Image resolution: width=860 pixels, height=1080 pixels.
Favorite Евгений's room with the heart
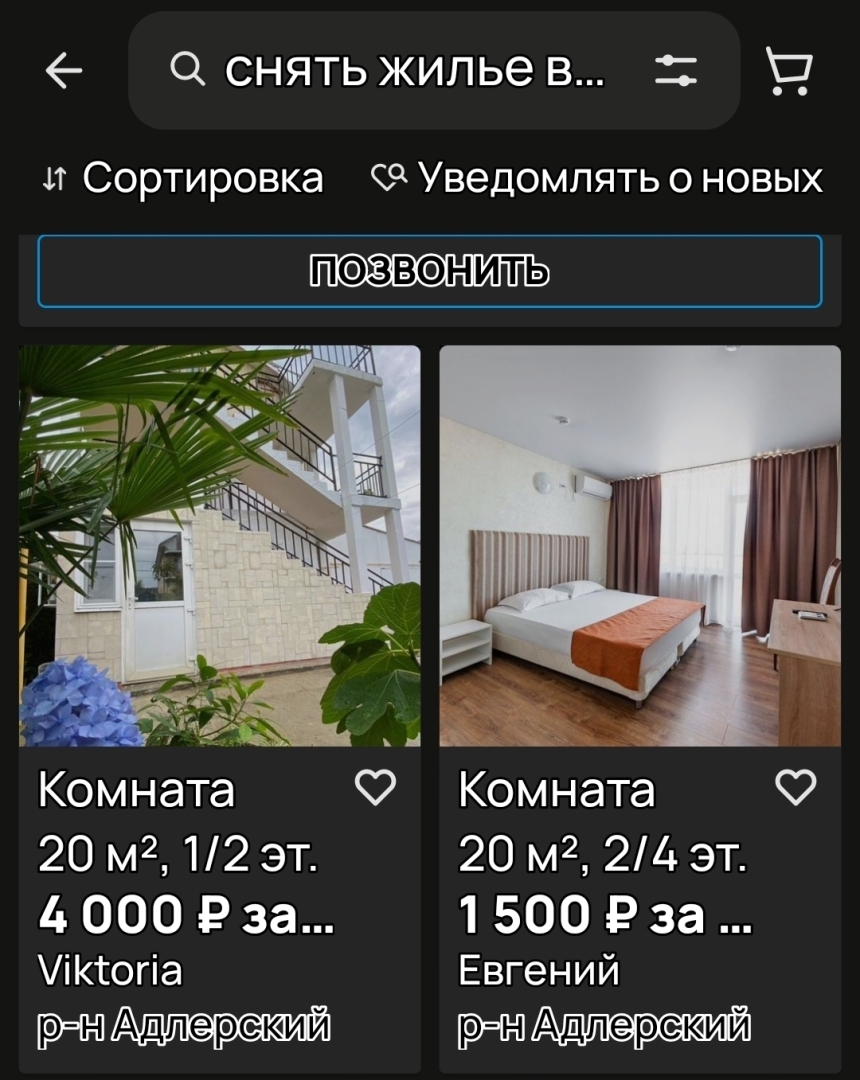coord(796,788)
